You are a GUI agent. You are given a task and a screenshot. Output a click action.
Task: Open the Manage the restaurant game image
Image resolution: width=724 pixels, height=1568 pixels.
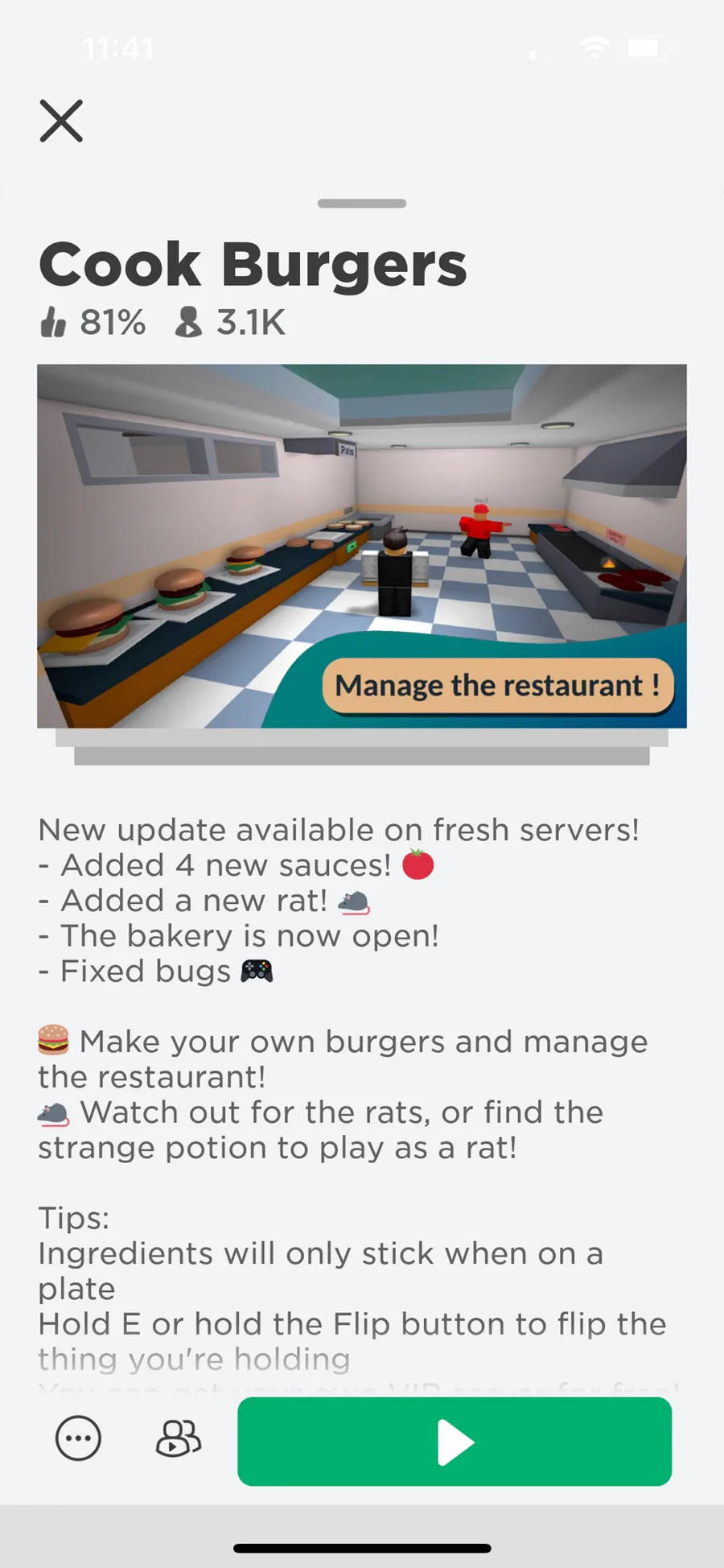(x=362, y=546)
